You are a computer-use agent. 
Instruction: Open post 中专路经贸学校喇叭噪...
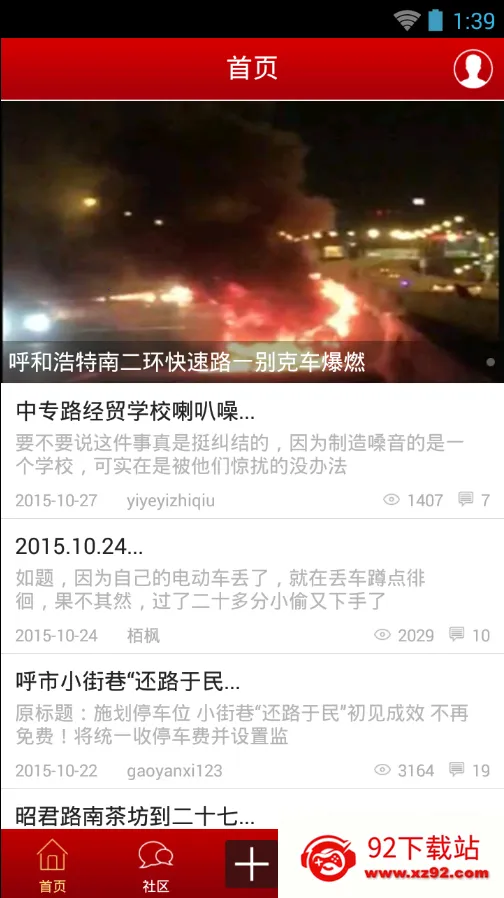[252, 451]
